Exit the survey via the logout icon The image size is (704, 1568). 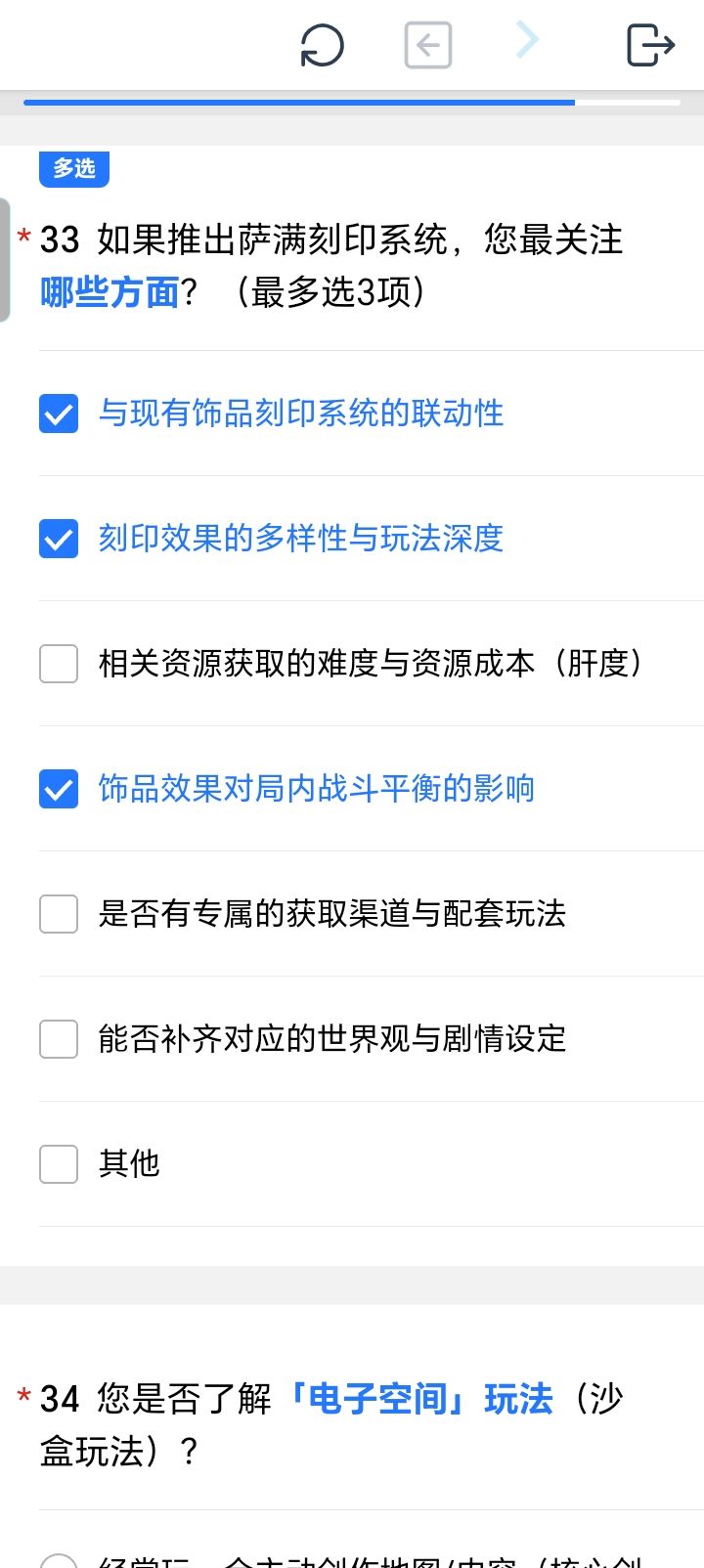650,45
